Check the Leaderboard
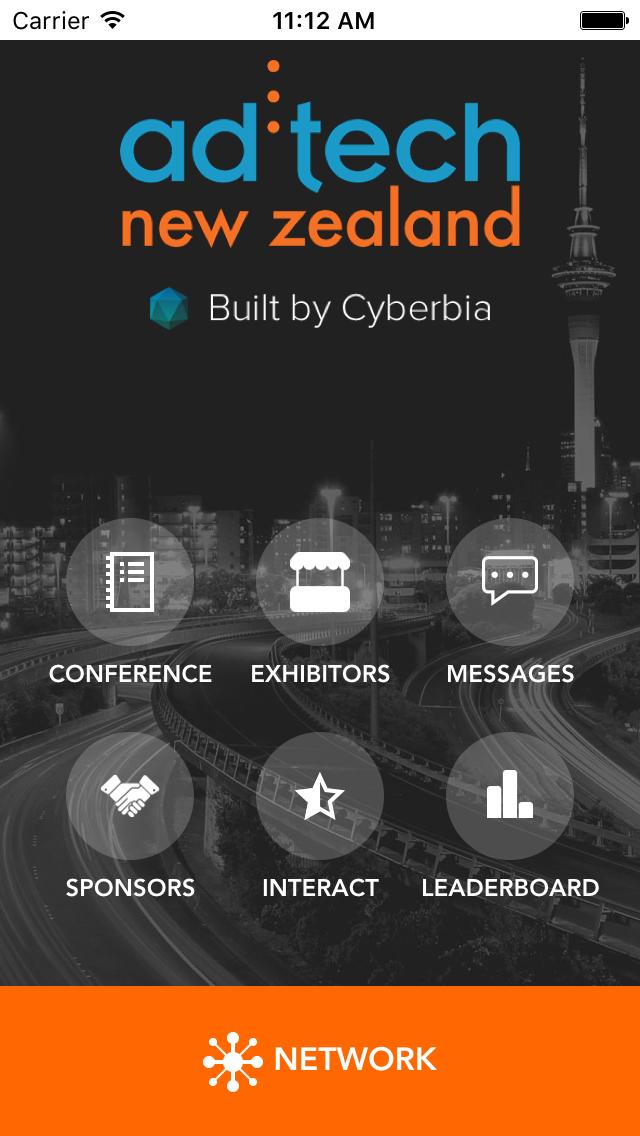640x1136 pixels. (x=510, y=796)
